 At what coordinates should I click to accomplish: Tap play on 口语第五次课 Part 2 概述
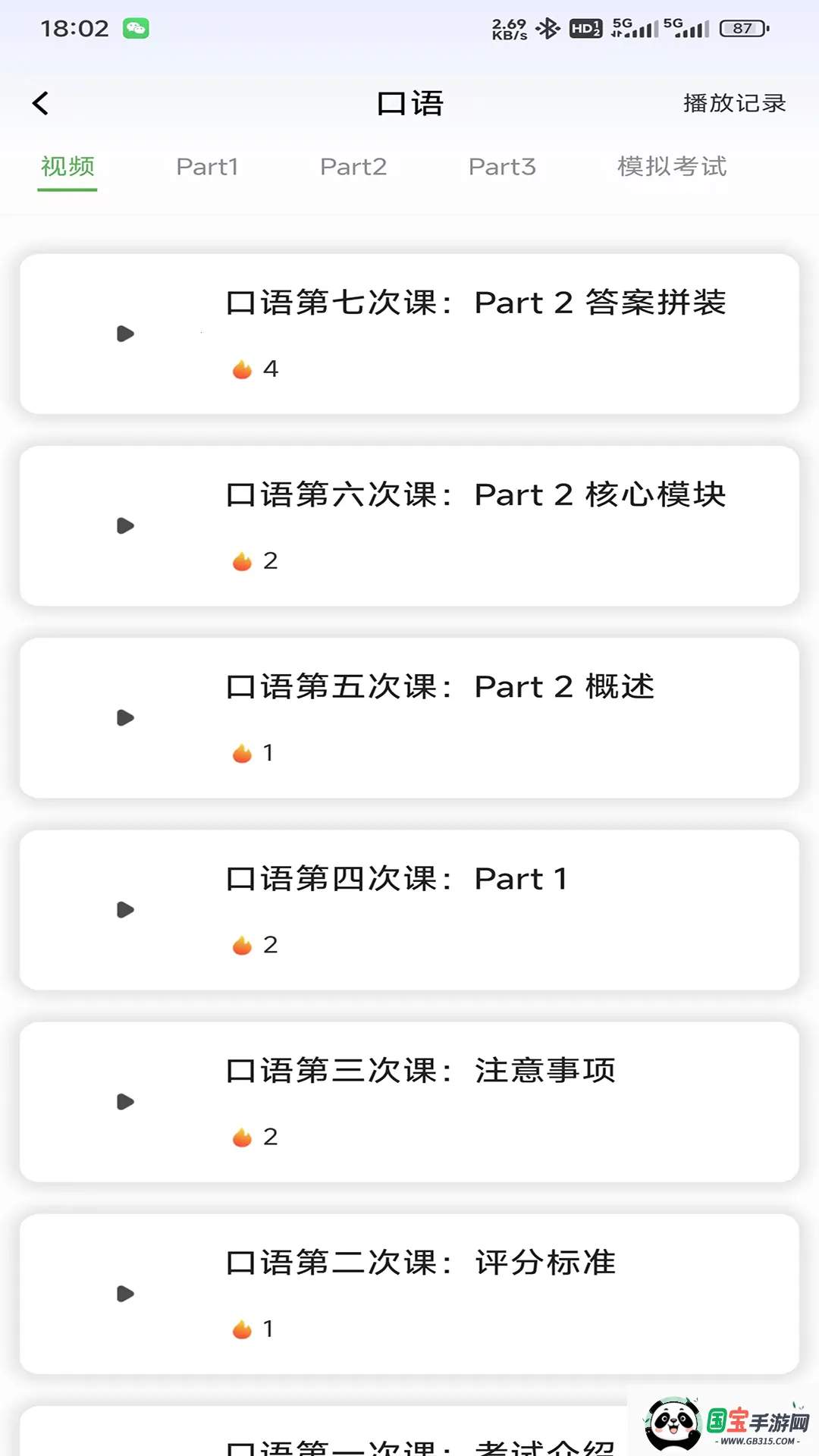pyautogui.click(x=124, y=718)
